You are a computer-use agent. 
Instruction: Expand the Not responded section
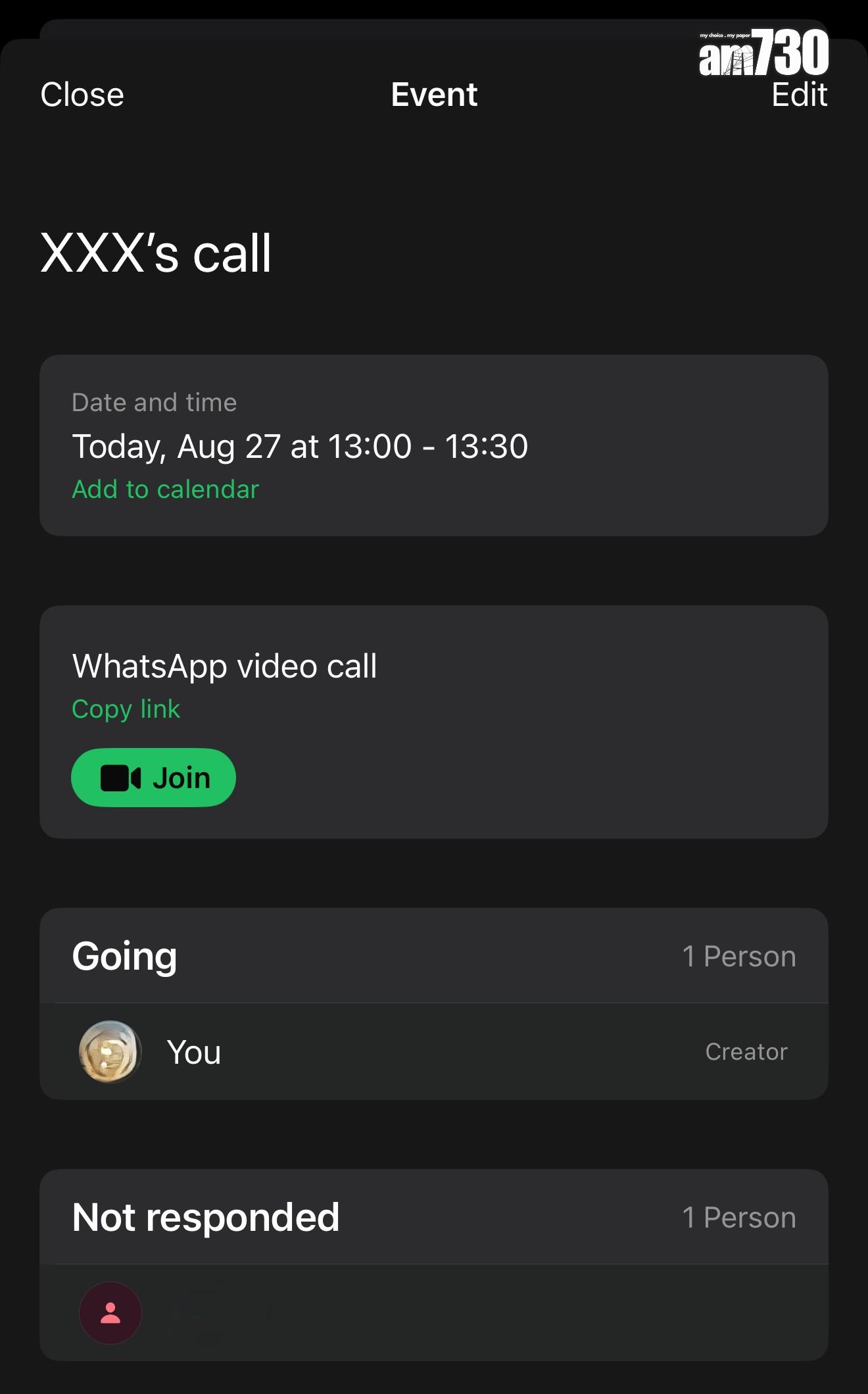pyautogui.click(x=206, y=1217)
